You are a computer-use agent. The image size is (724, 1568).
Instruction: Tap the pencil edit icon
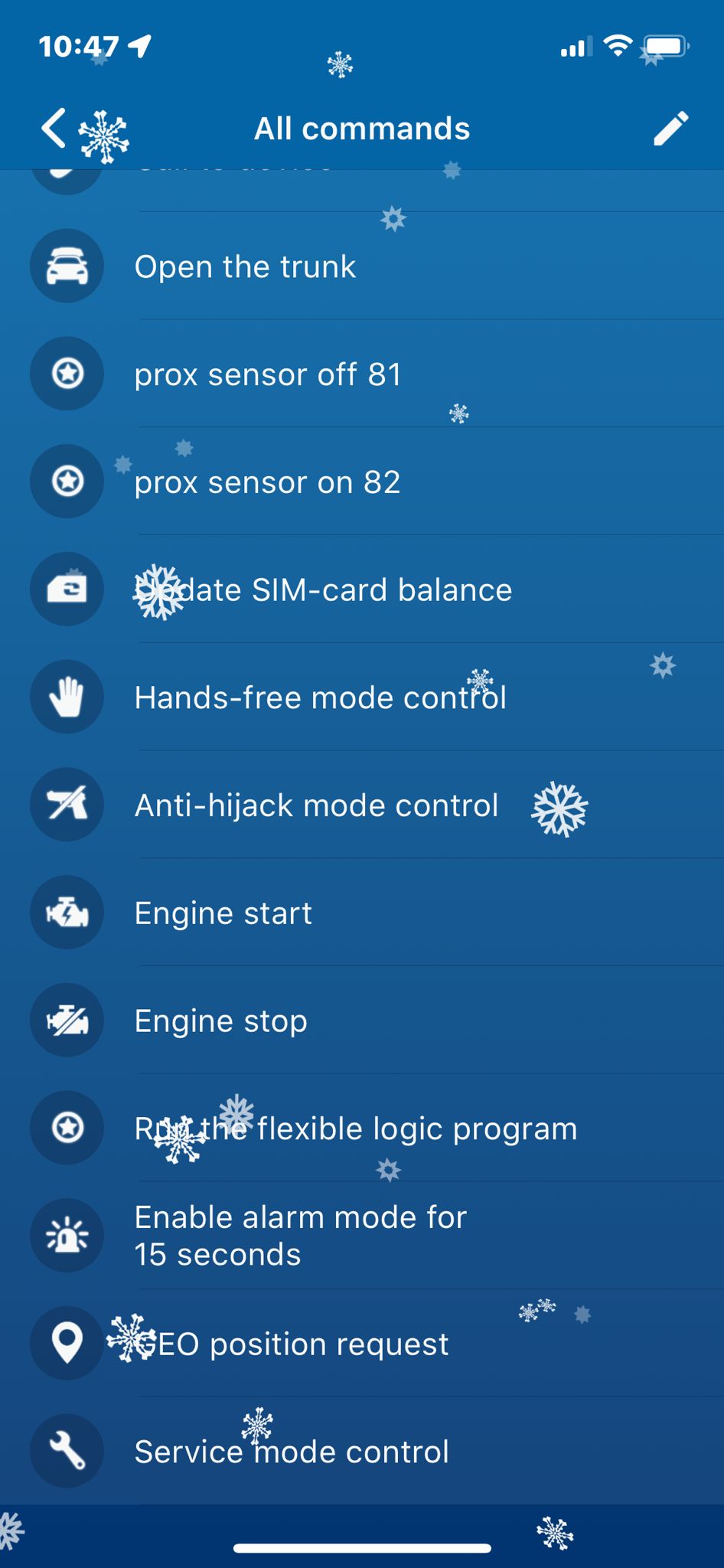[x=670, y=128]
